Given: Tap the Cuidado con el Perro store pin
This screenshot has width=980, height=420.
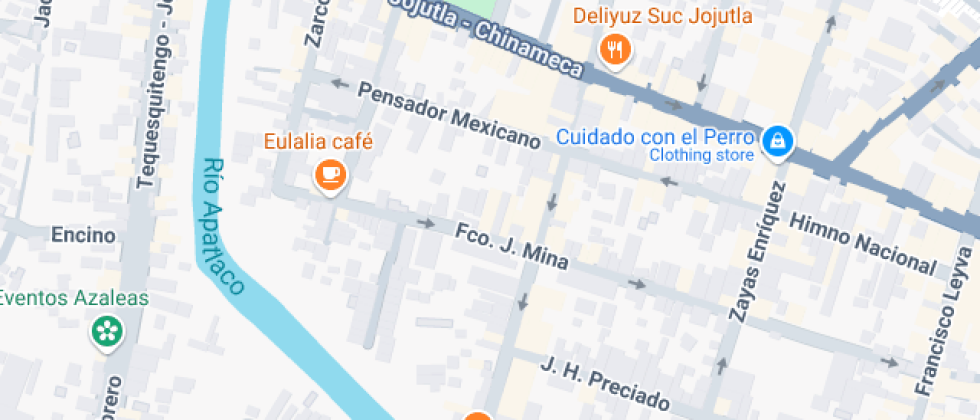Looking at the screenshot, I should [x=777, y=143].
